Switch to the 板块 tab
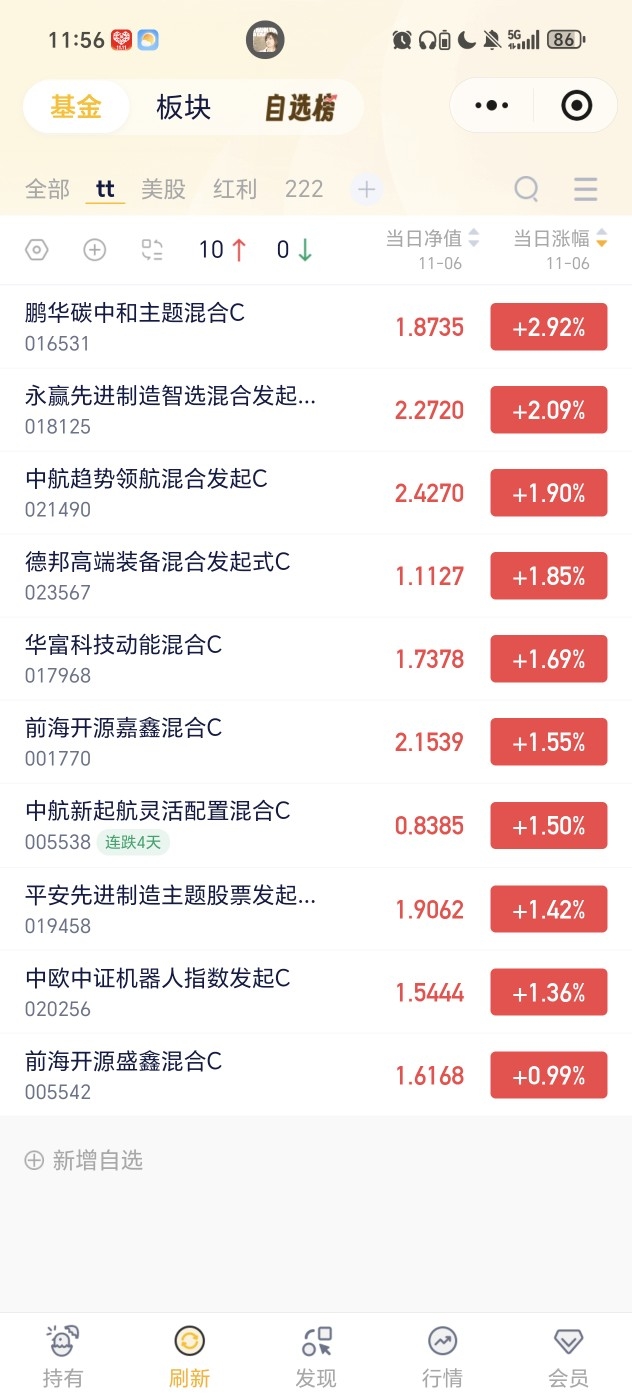This screenshot has height=1400, width=632. point(184,108)
